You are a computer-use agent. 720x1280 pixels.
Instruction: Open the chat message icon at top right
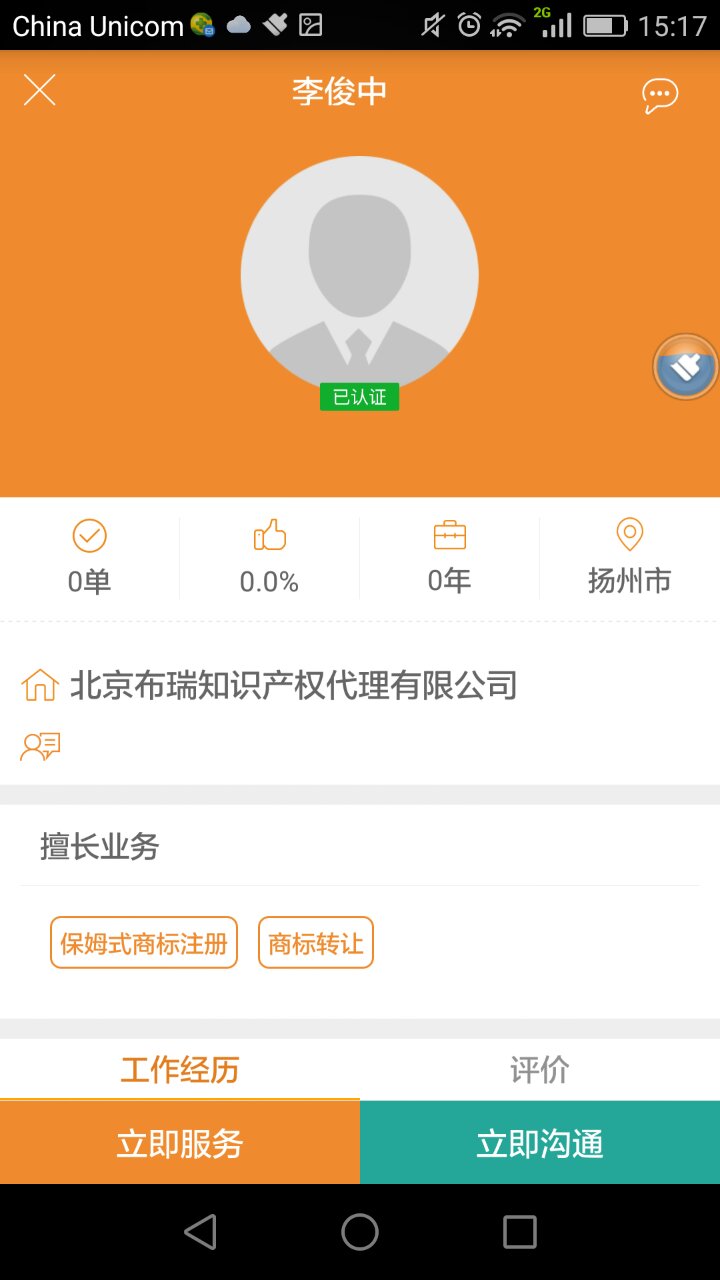point(660,93)
